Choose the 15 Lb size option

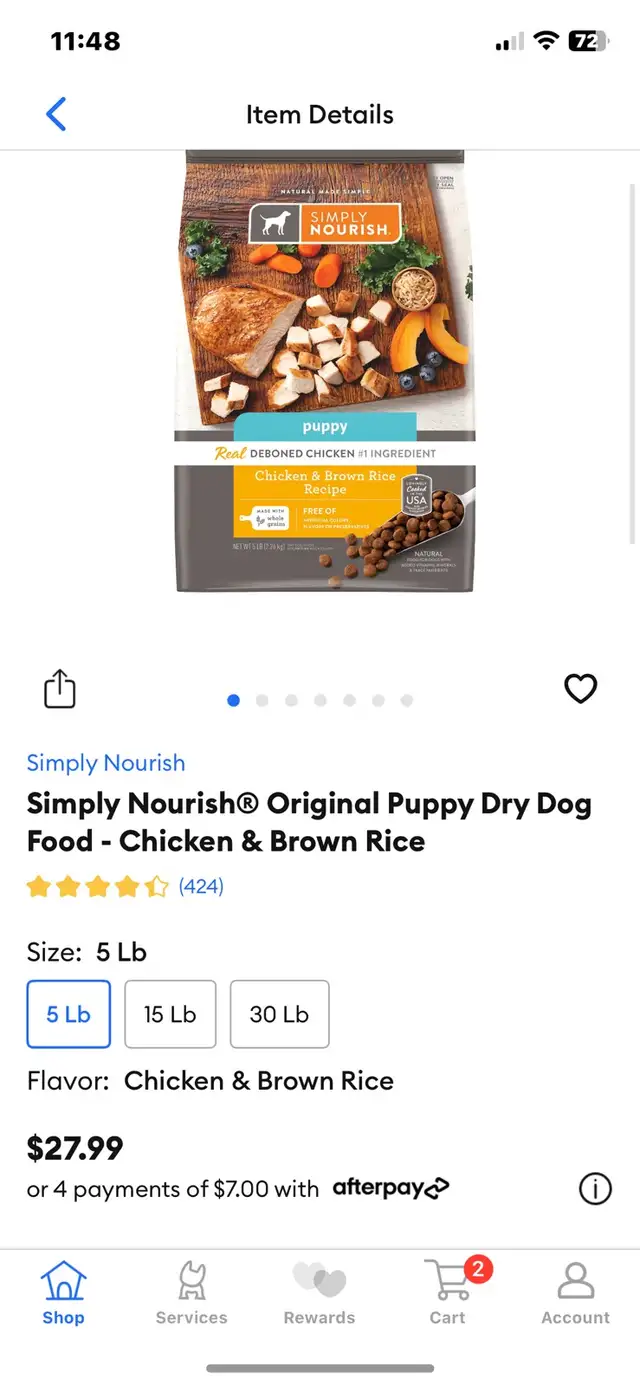tap(170, 1014)
